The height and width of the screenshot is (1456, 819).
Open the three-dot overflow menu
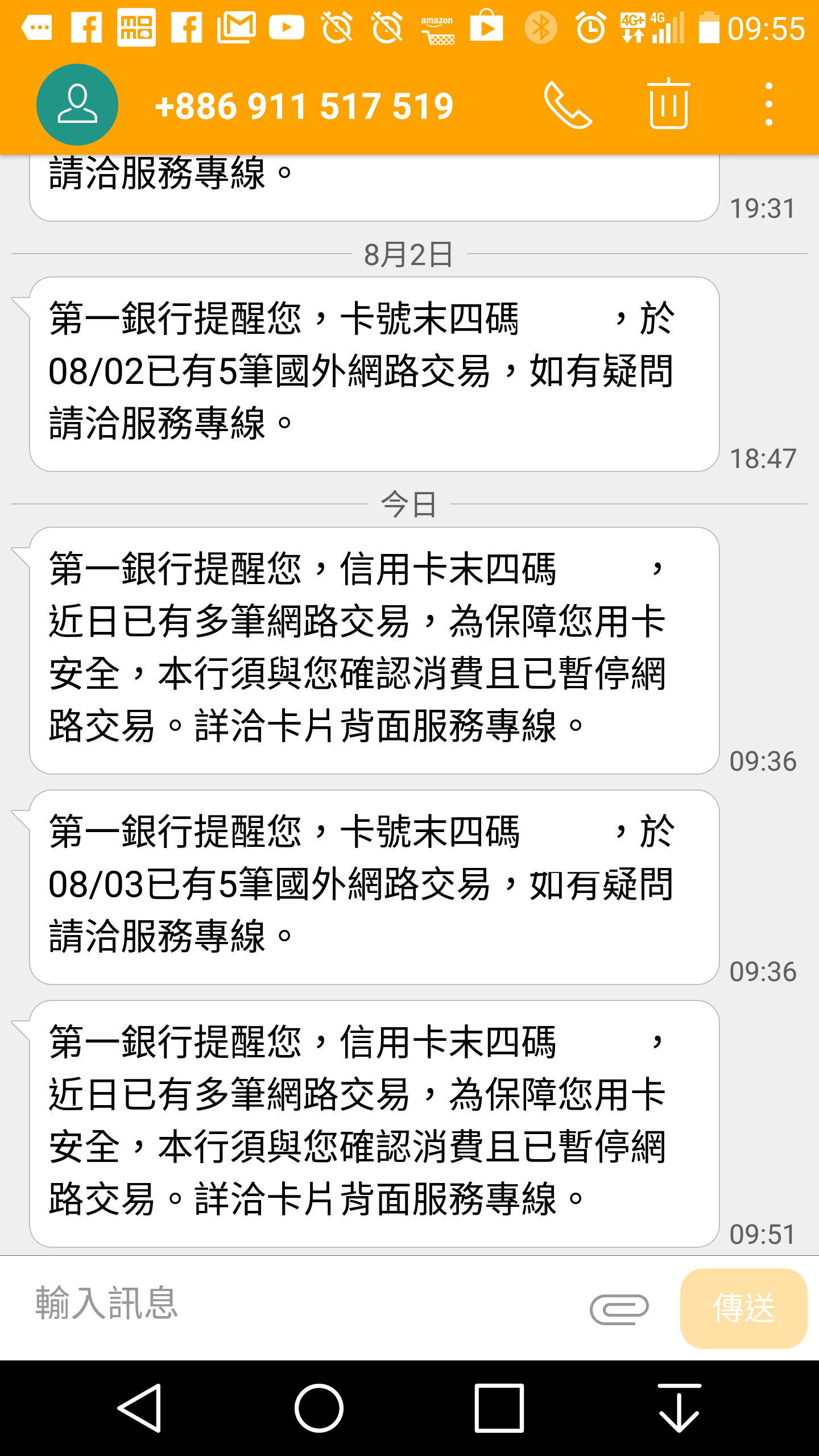pyautogui.click(x=769, y=104)
